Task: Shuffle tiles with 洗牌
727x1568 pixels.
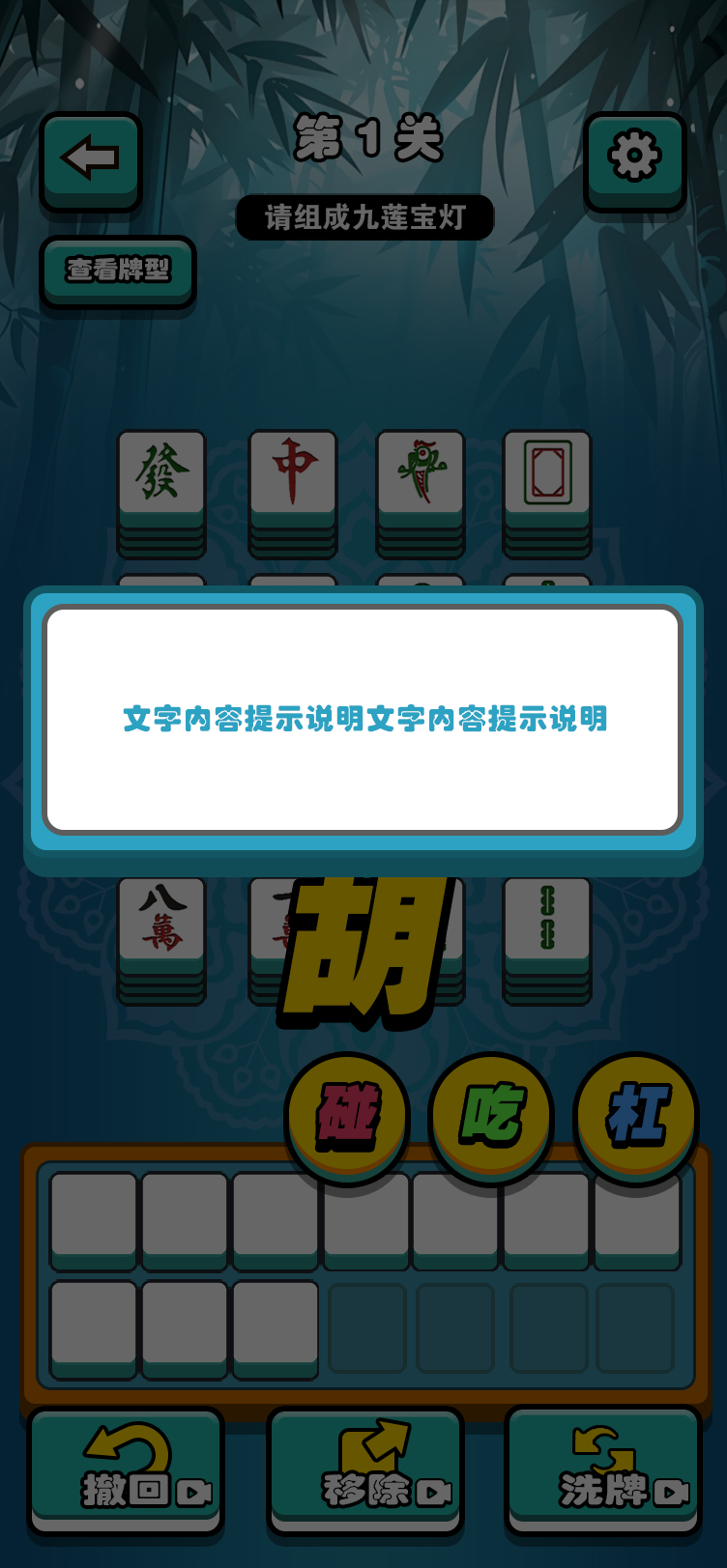Action: point(603,1469)
